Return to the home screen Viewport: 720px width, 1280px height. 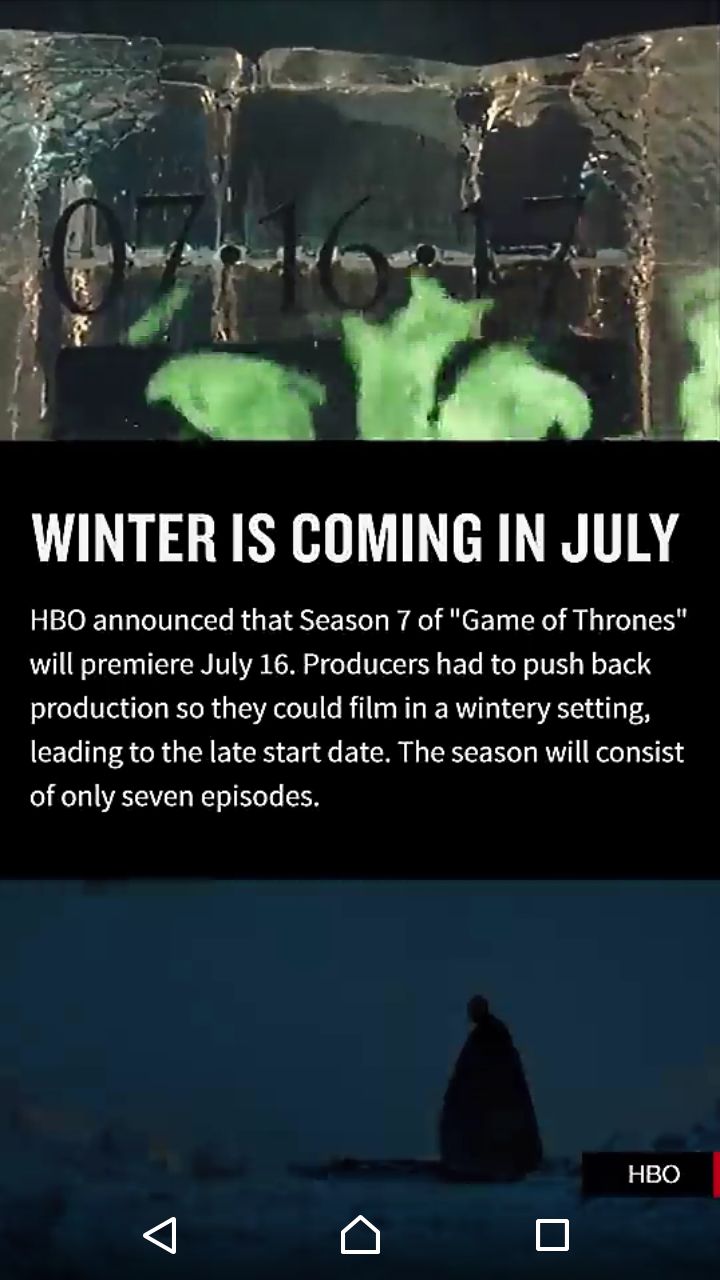(x=360, y=1235)
